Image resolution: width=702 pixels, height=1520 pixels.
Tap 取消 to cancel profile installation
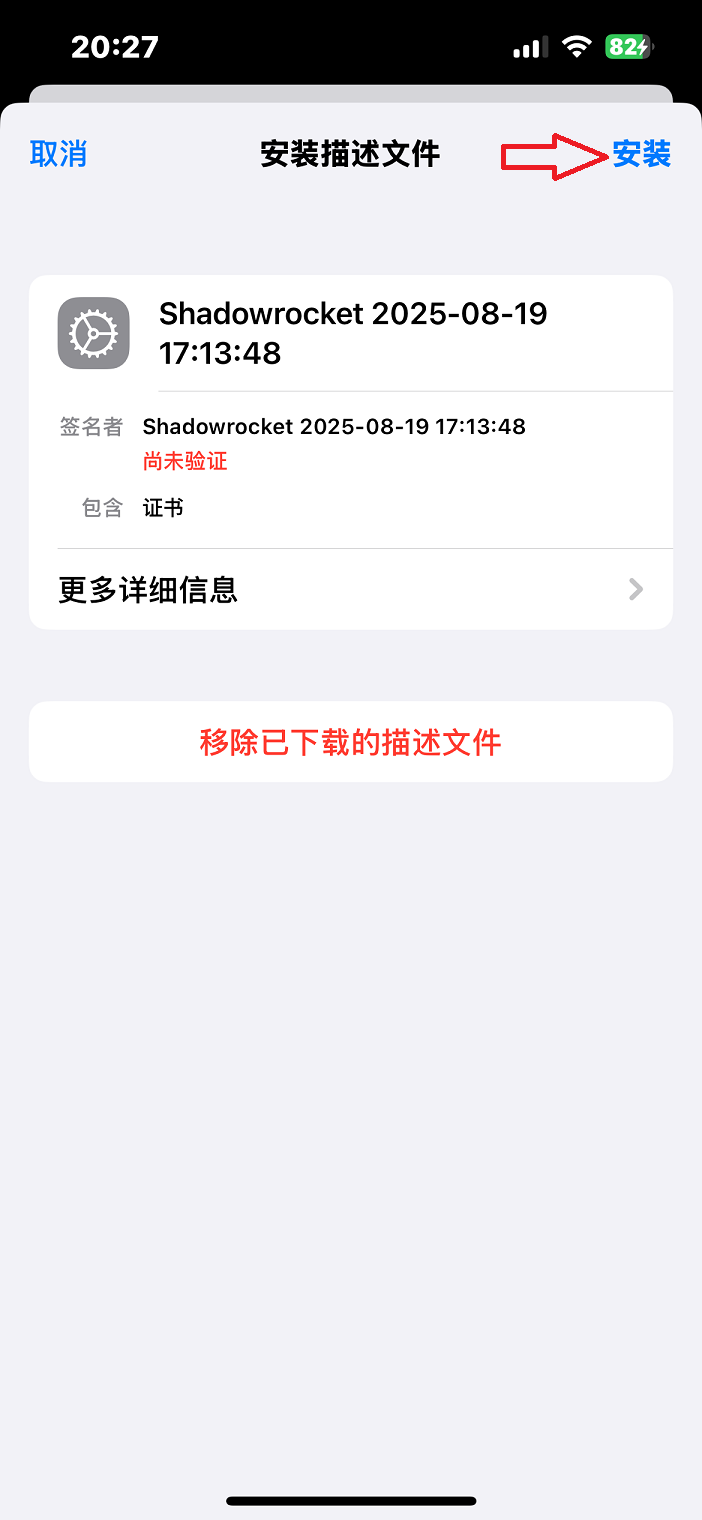58,154
